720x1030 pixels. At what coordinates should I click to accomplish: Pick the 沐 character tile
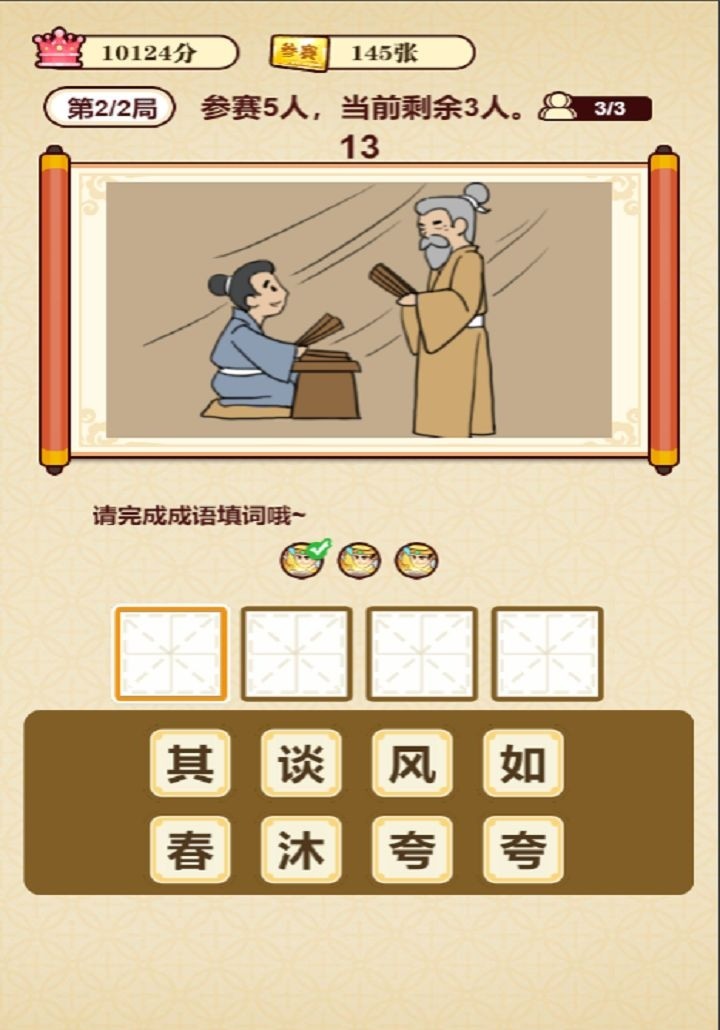301,850
